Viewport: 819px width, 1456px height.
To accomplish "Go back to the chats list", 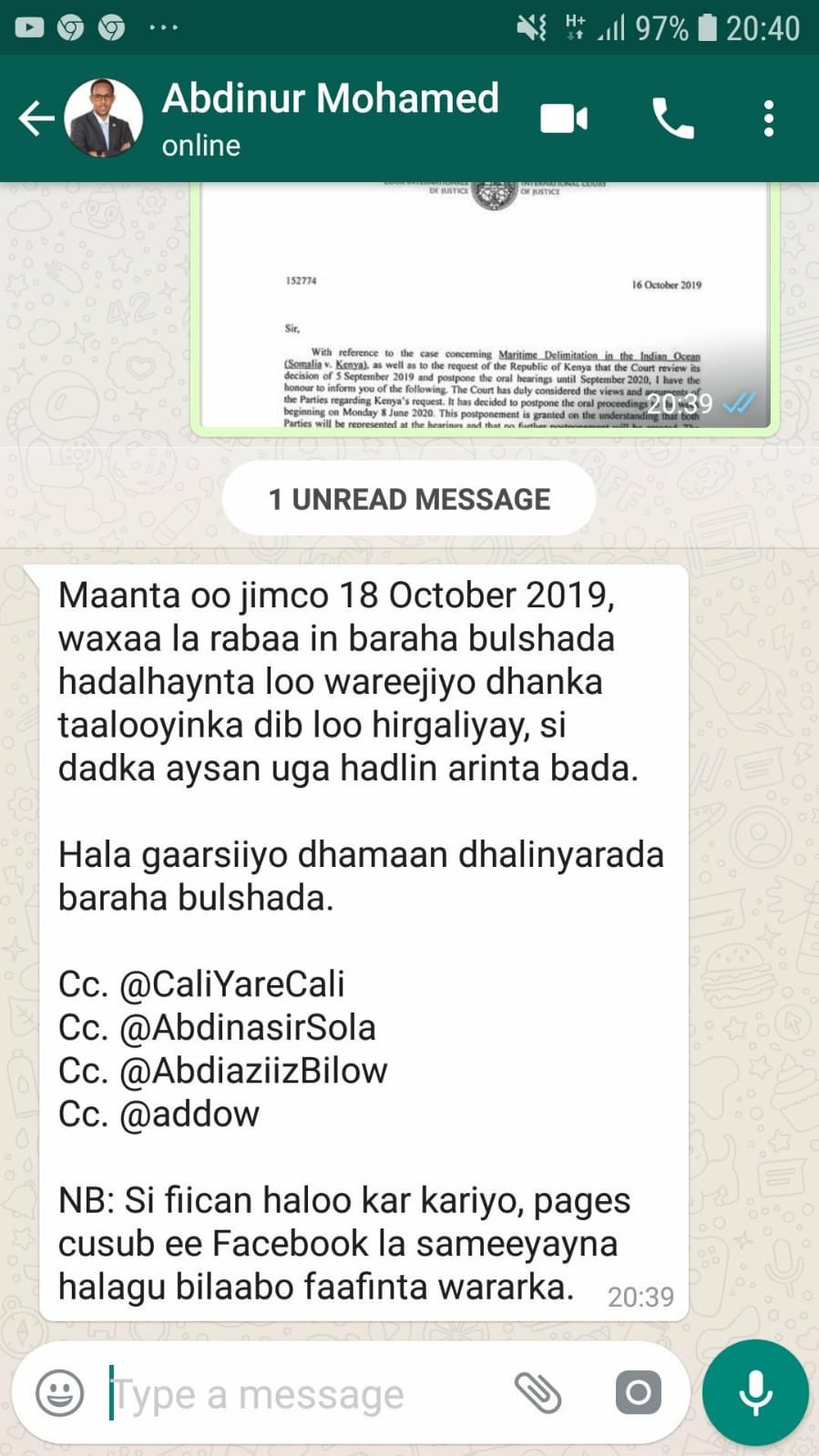I will point(35,118).
